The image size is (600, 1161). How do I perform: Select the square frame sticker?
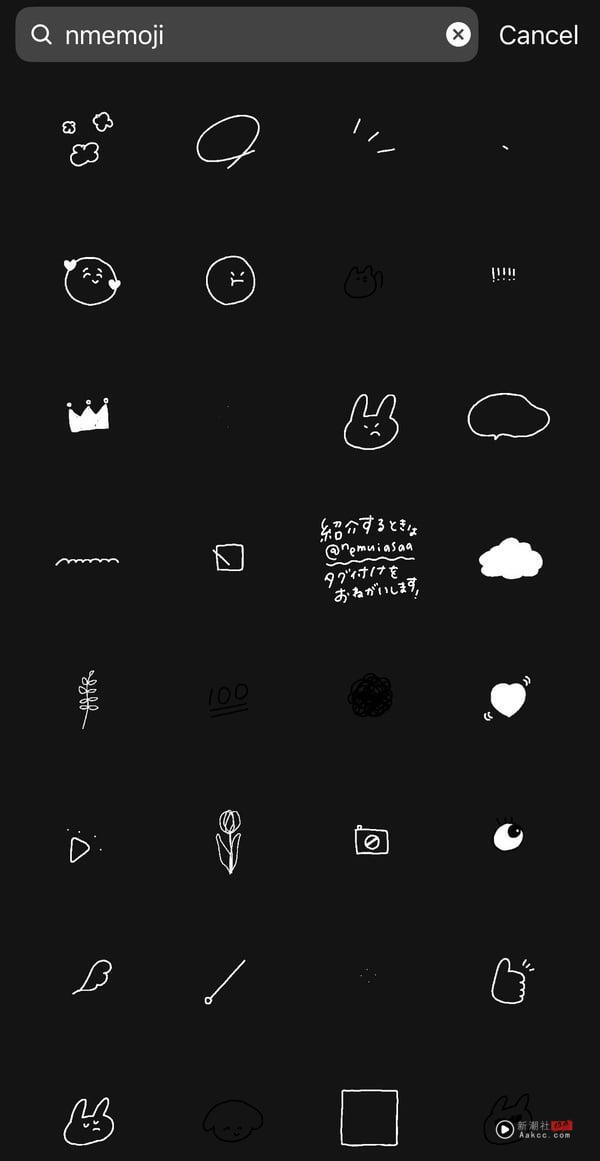click(x=369, y=1117)
